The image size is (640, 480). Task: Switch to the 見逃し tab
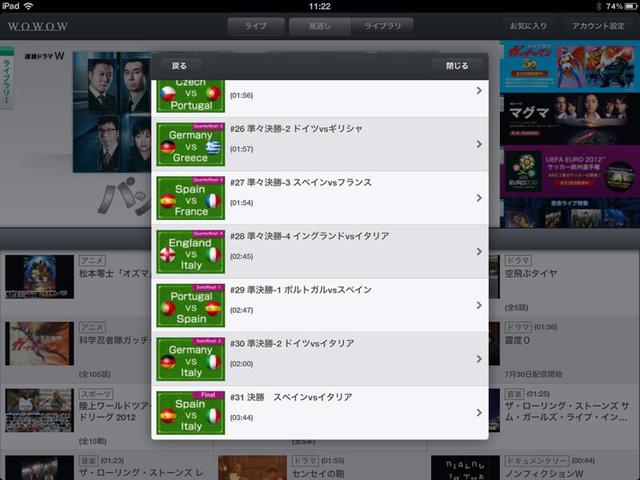[319, 26]
